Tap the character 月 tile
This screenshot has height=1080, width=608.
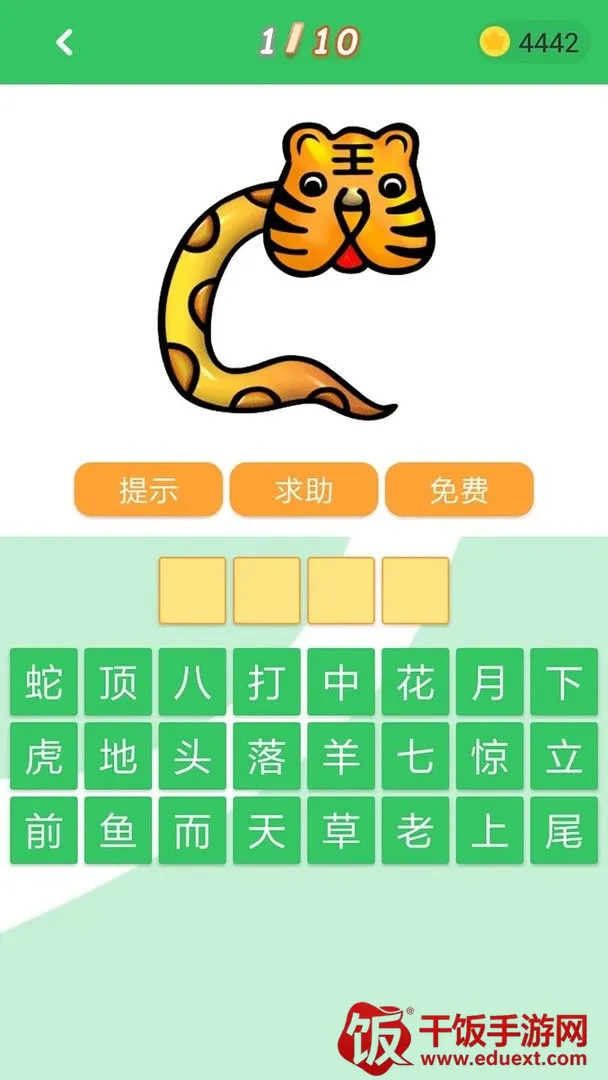coord(489,682)
